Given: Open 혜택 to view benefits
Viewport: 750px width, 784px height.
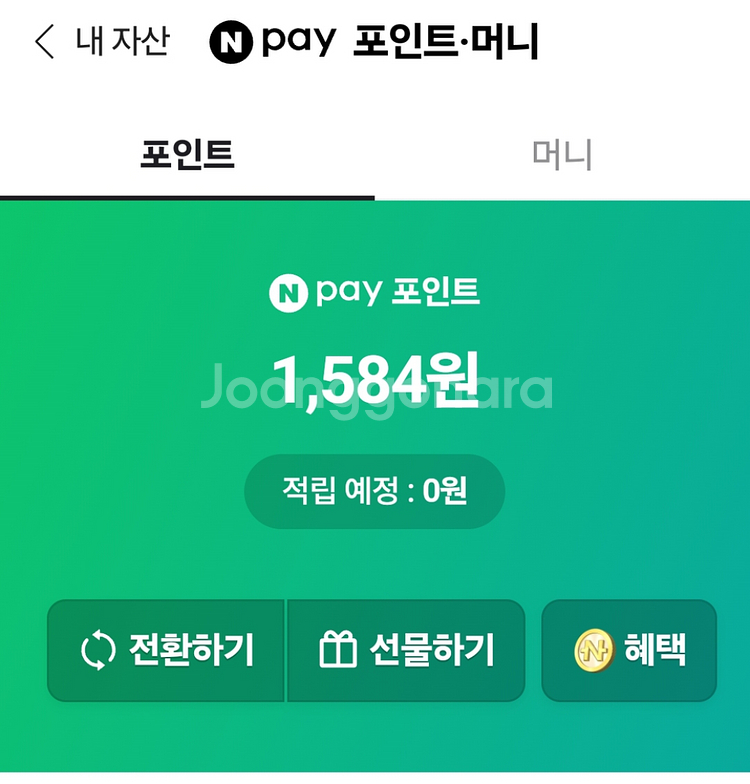Looking at the screenshot, I should [629, 650].
